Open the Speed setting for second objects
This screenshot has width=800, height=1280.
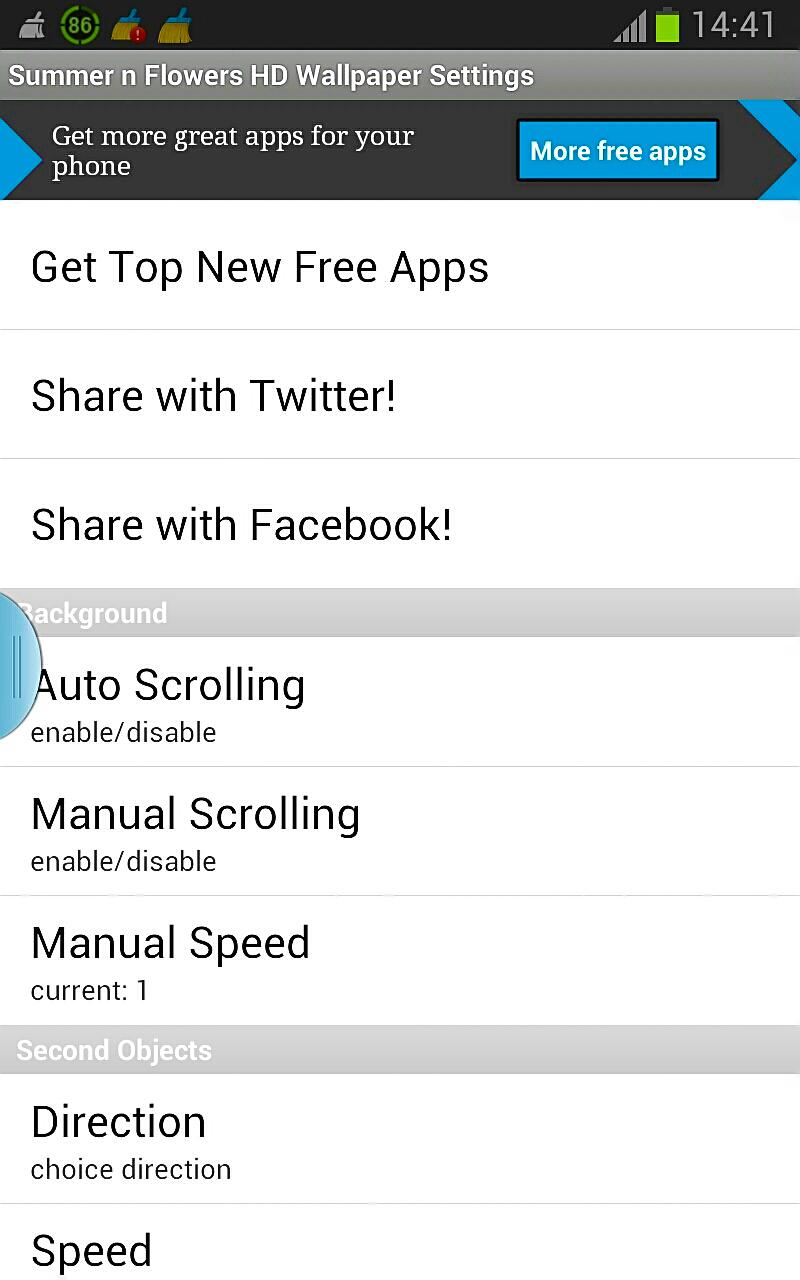[x=400, y=1250]
